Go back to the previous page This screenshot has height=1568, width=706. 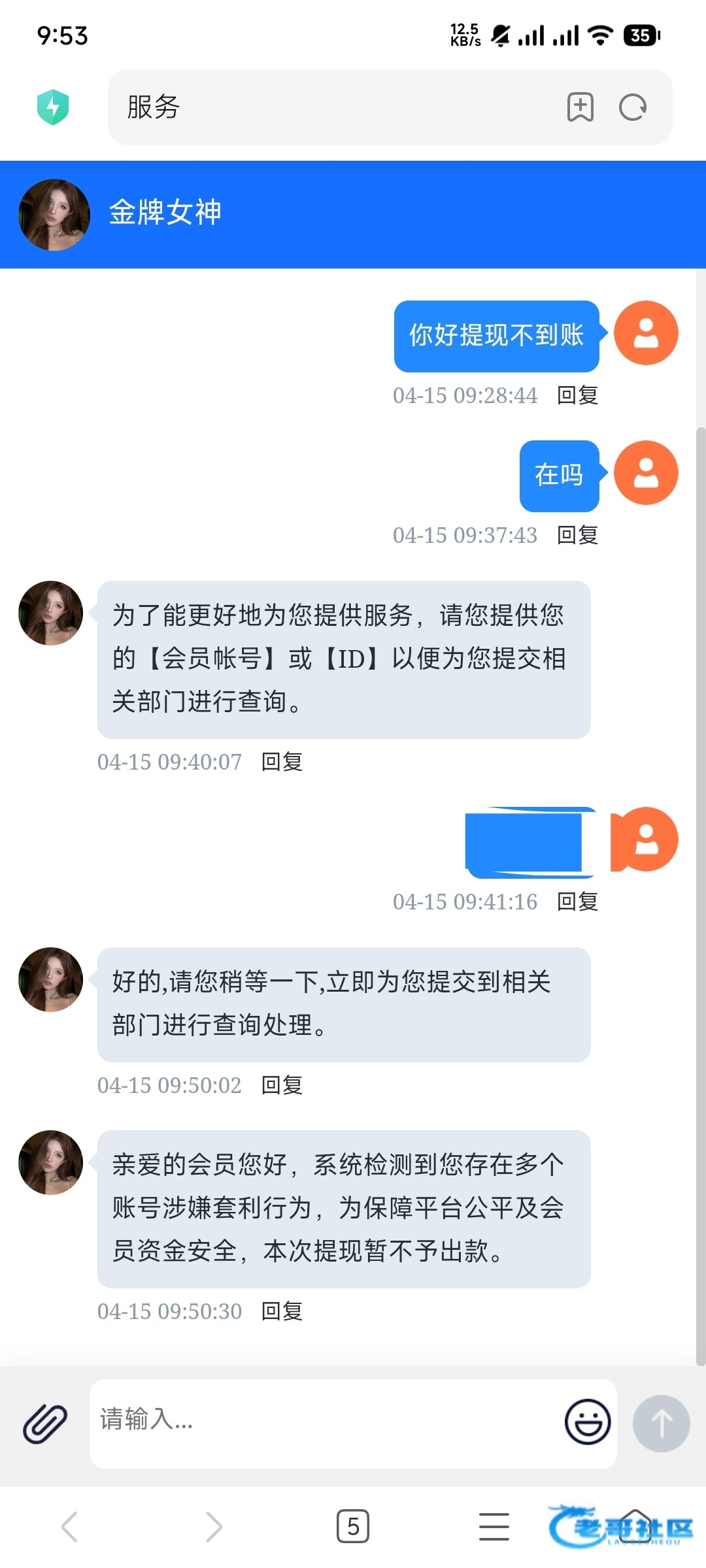click(69, 1527)
